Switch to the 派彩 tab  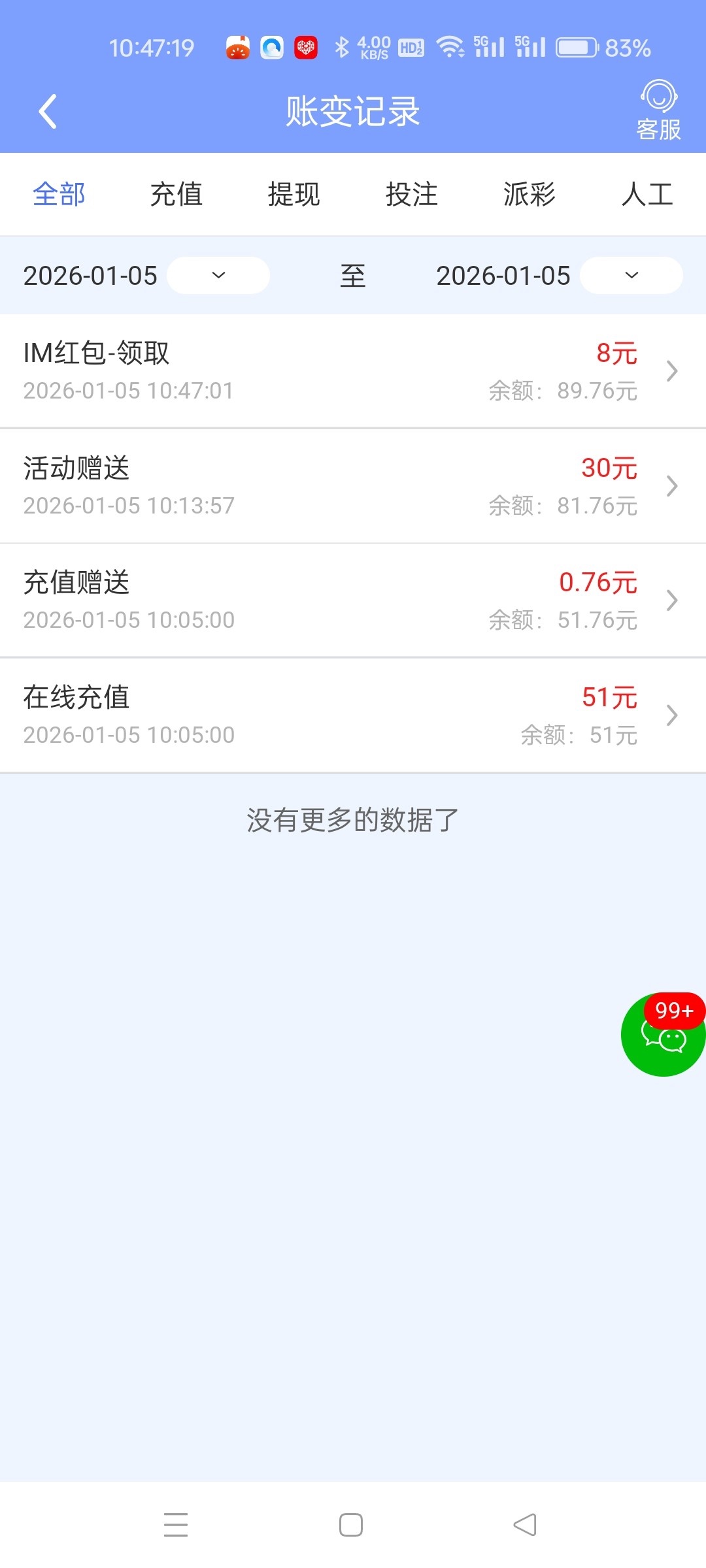529,195
